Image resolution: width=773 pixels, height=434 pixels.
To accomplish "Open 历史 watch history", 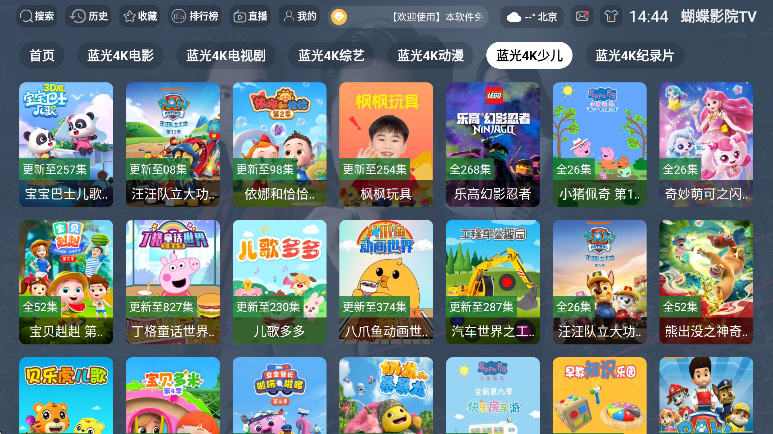I will (90, 16).
